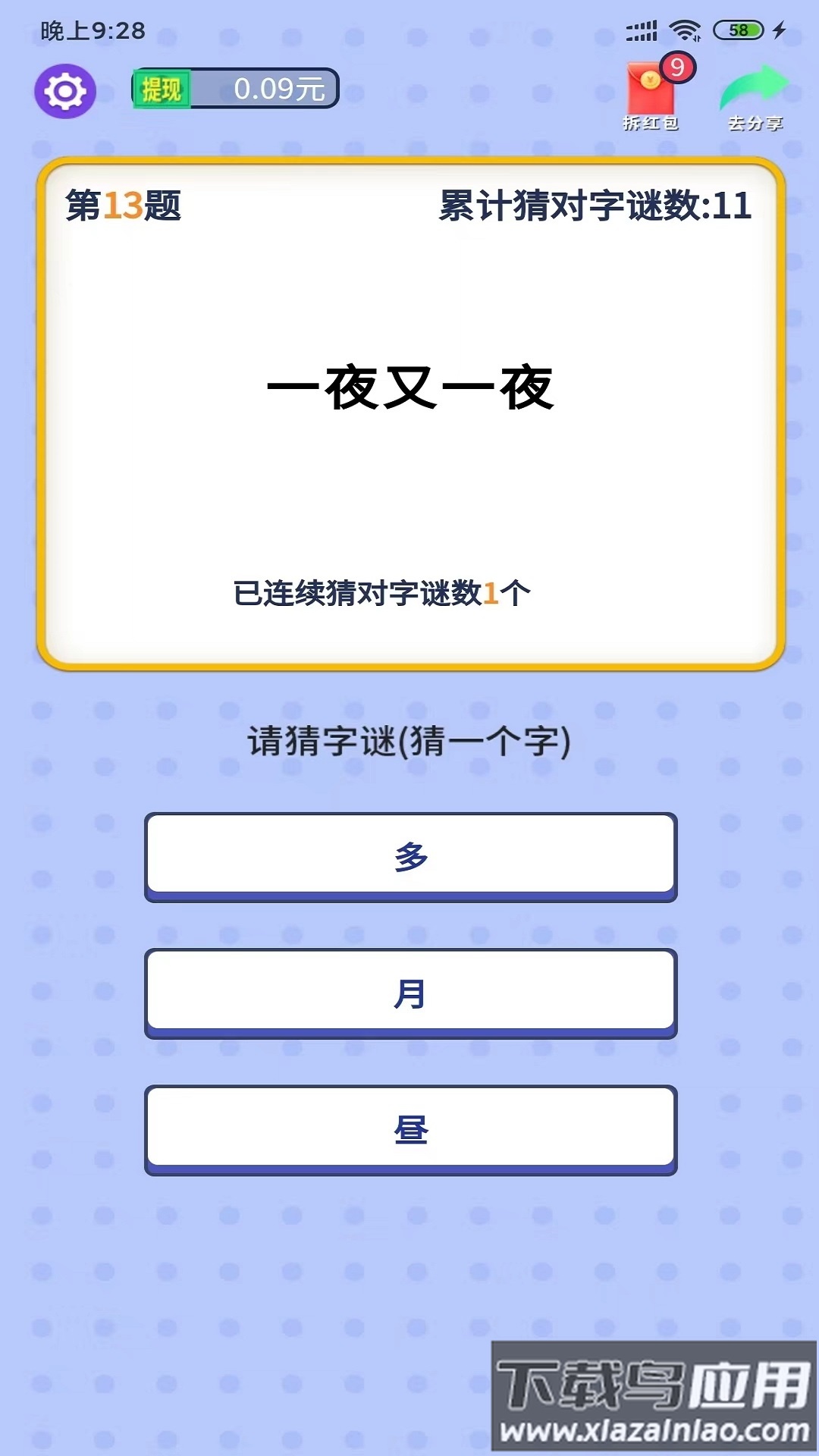Select answer 昼 for the riddle
The height and width of the screenshot is (1456, 819).
click(409, 1128)
